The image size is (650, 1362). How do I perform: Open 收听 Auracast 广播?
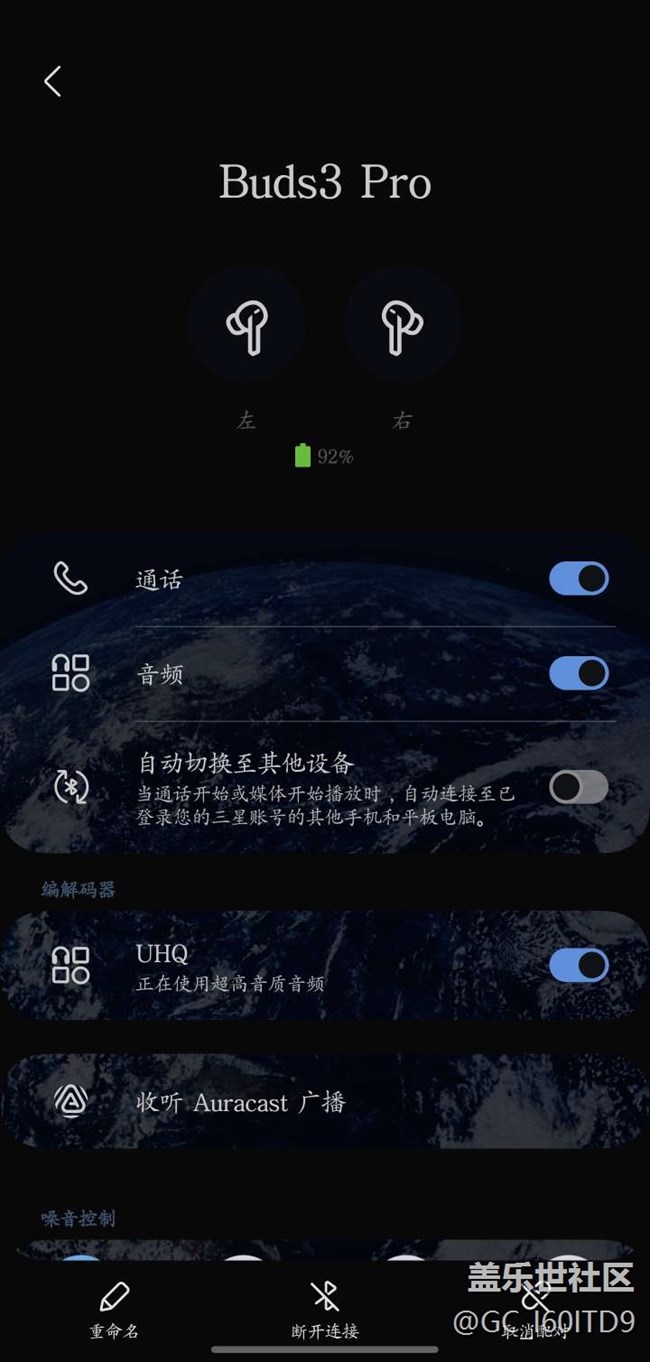click(x=325, y=1102)
